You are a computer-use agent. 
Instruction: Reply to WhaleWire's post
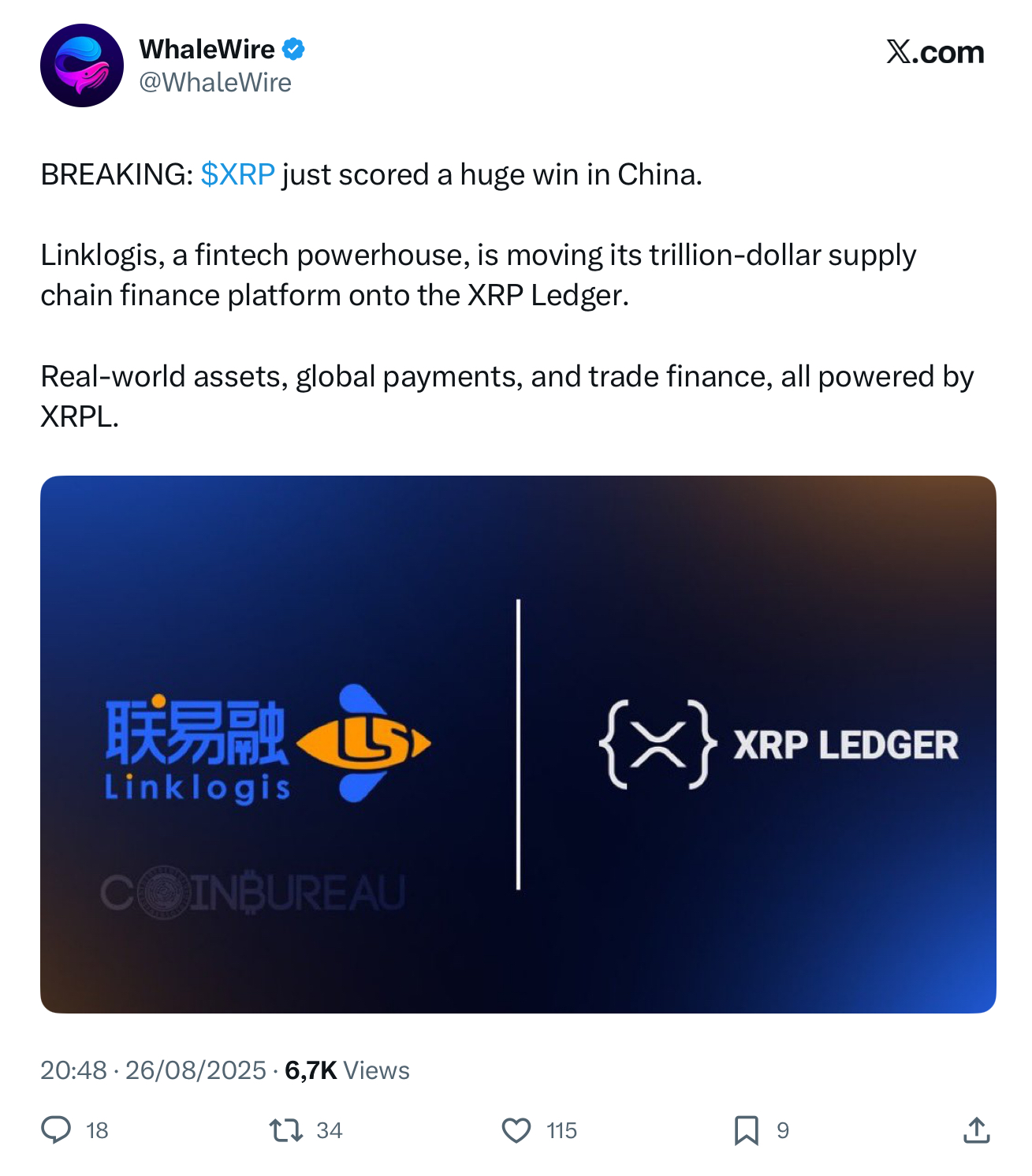(x=56, y=1129)
